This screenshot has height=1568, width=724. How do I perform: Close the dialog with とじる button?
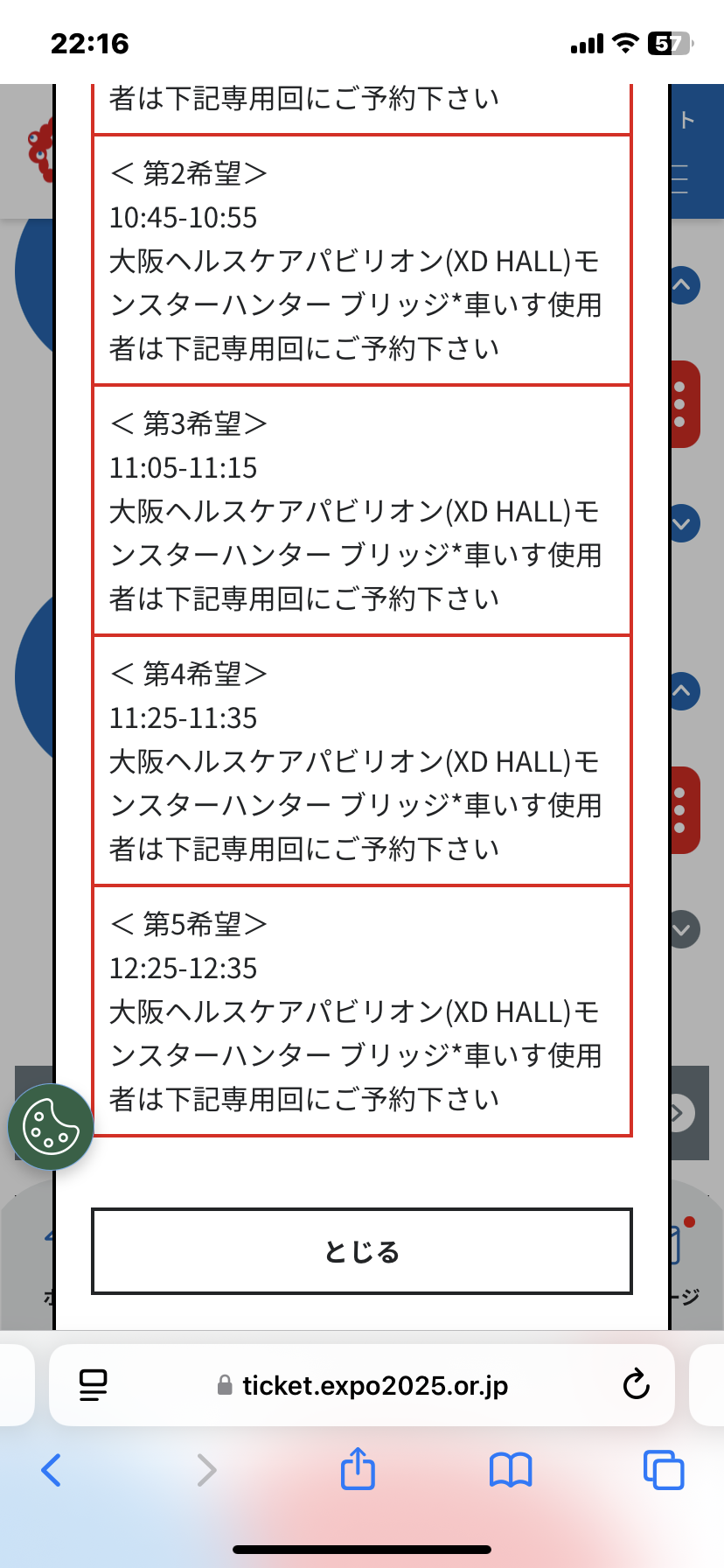361,1251
